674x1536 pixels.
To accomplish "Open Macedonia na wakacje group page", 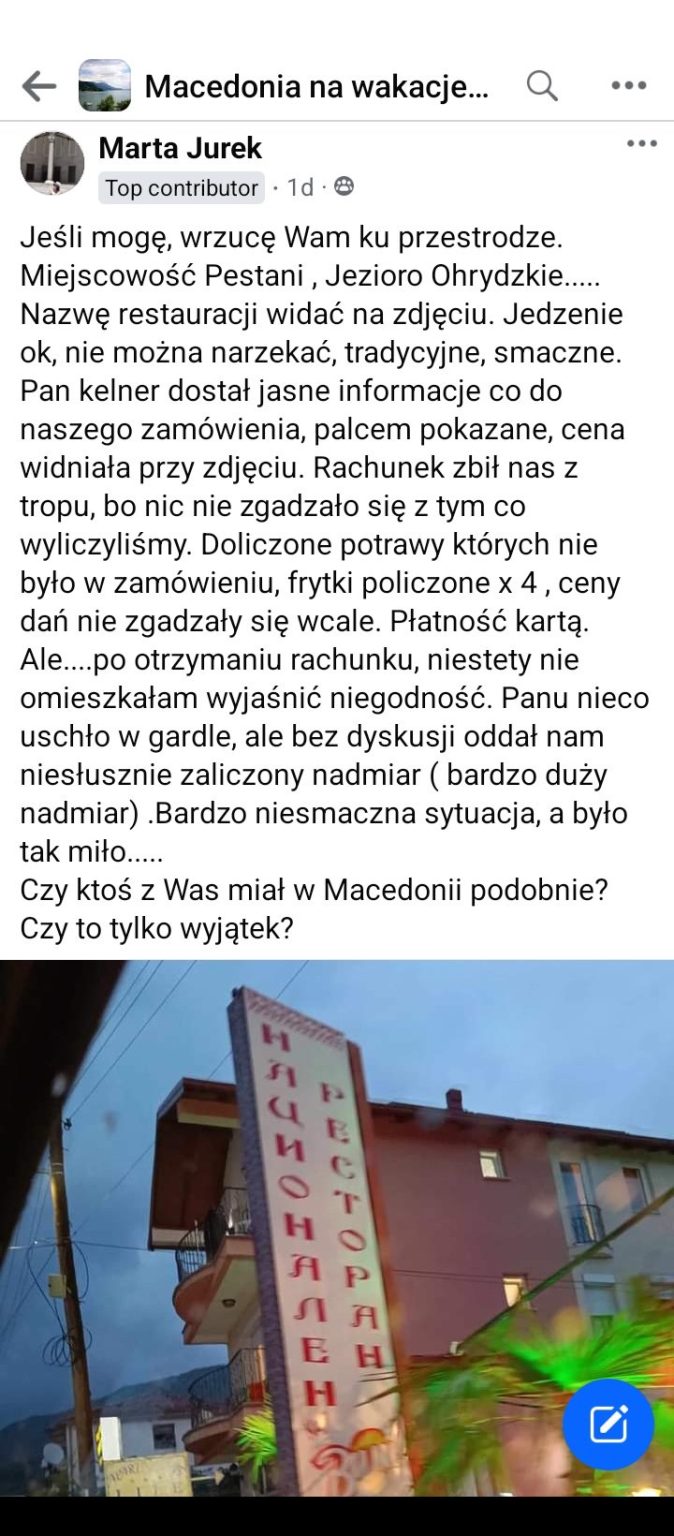I will click(317, 87).
